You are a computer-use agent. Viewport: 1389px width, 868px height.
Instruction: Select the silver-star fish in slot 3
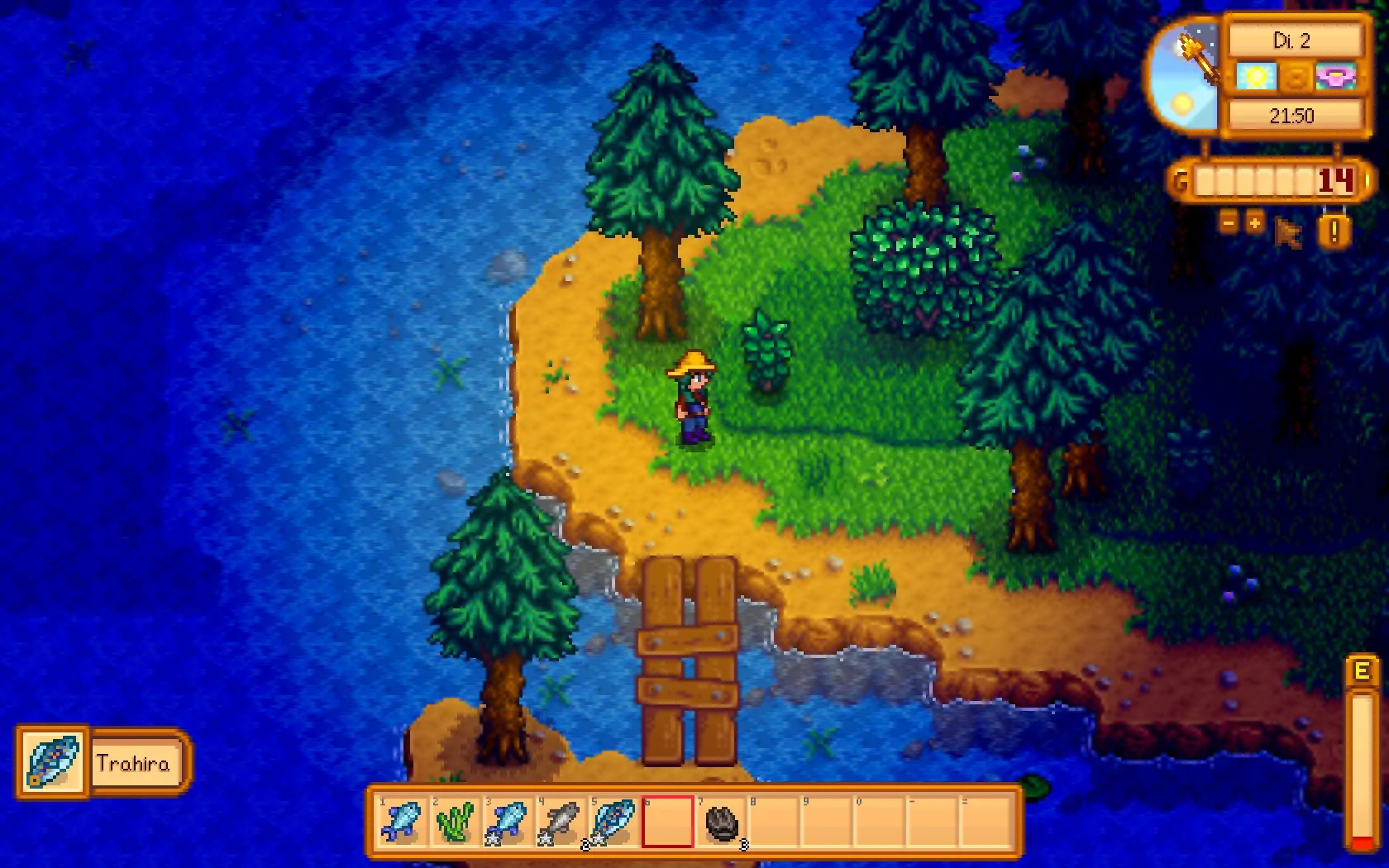[508, 822]
